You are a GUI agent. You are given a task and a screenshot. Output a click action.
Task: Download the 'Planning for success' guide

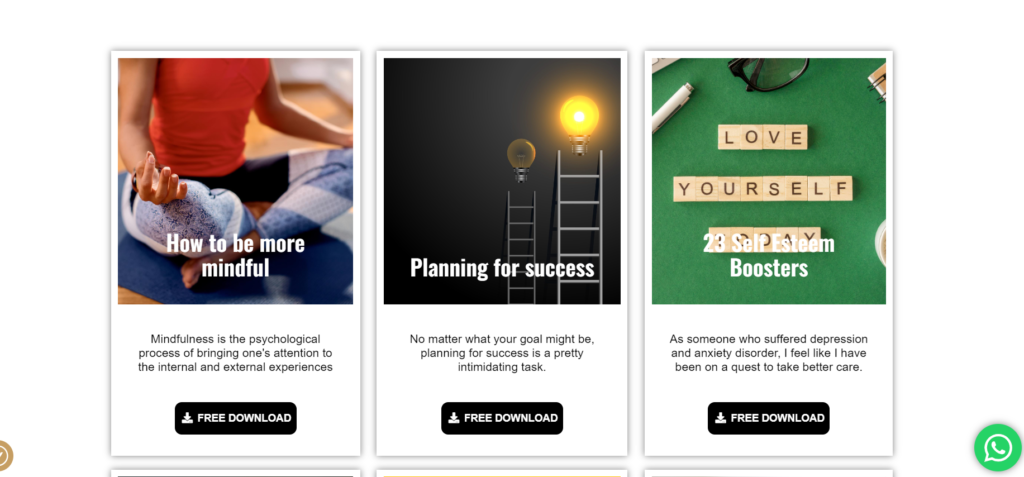502,418
